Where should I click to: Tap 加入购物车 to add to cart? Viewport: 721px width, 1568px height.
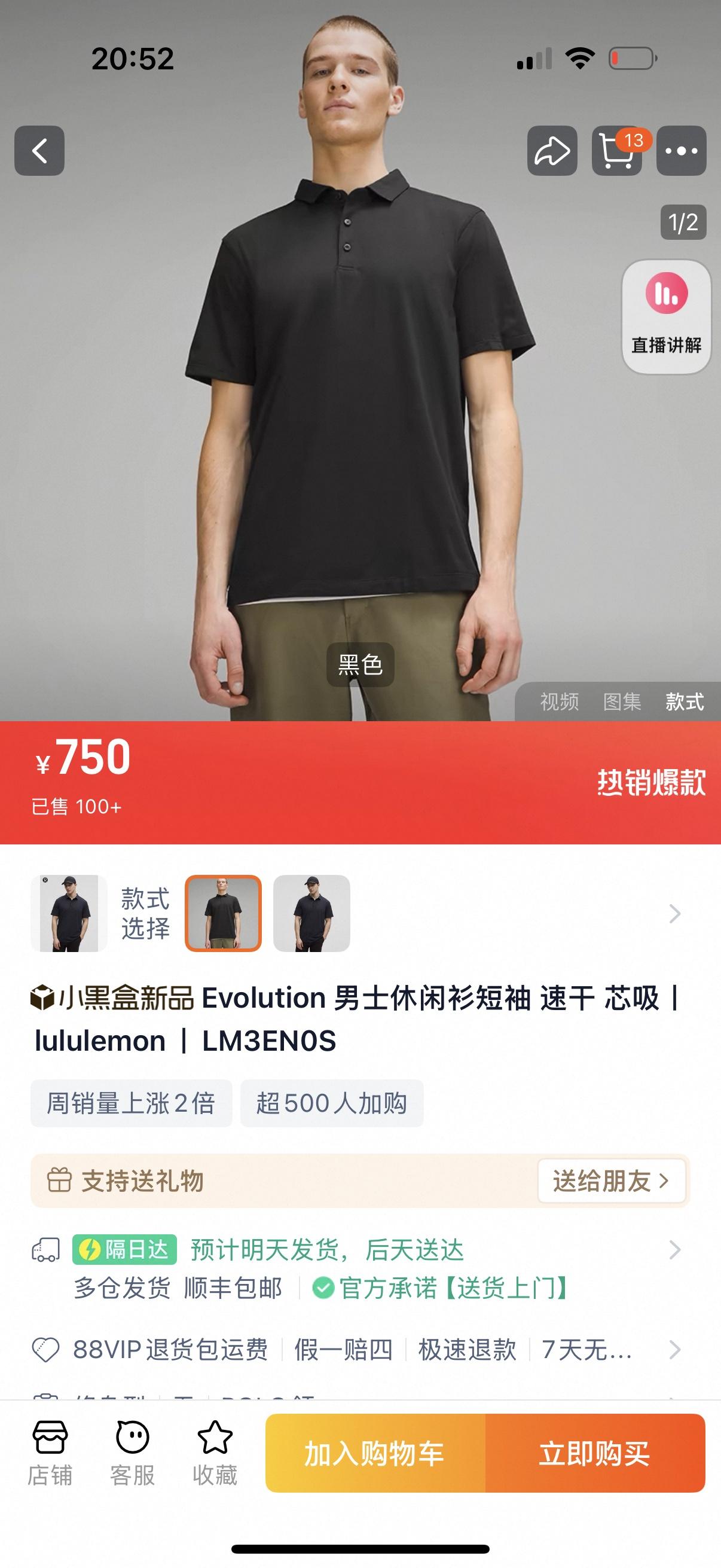pyautogui.click(x=375, y=1453)
